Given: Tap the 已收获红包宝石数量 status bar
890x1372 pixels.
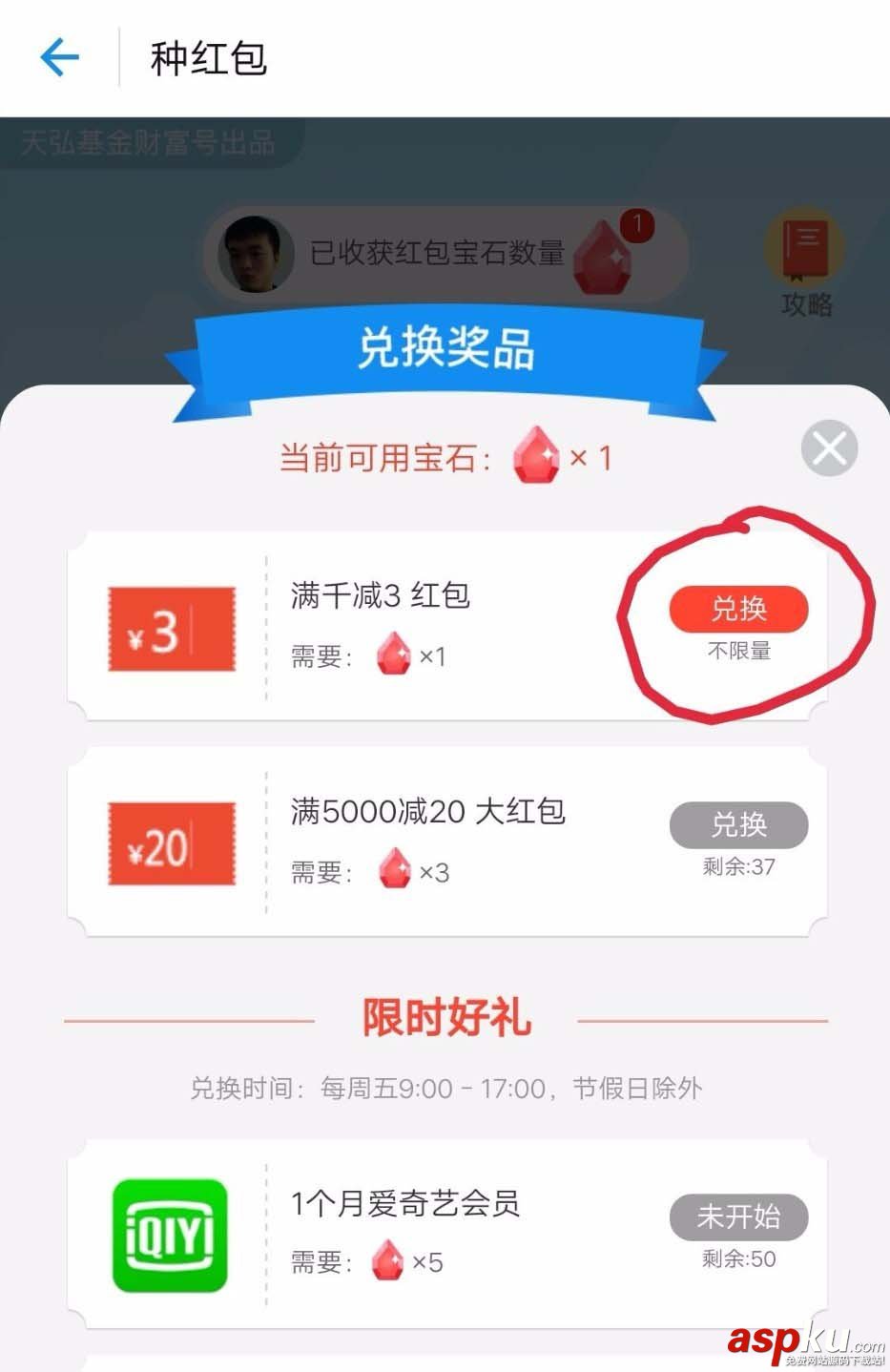Looking at the screenshot, I should [439, 256].
